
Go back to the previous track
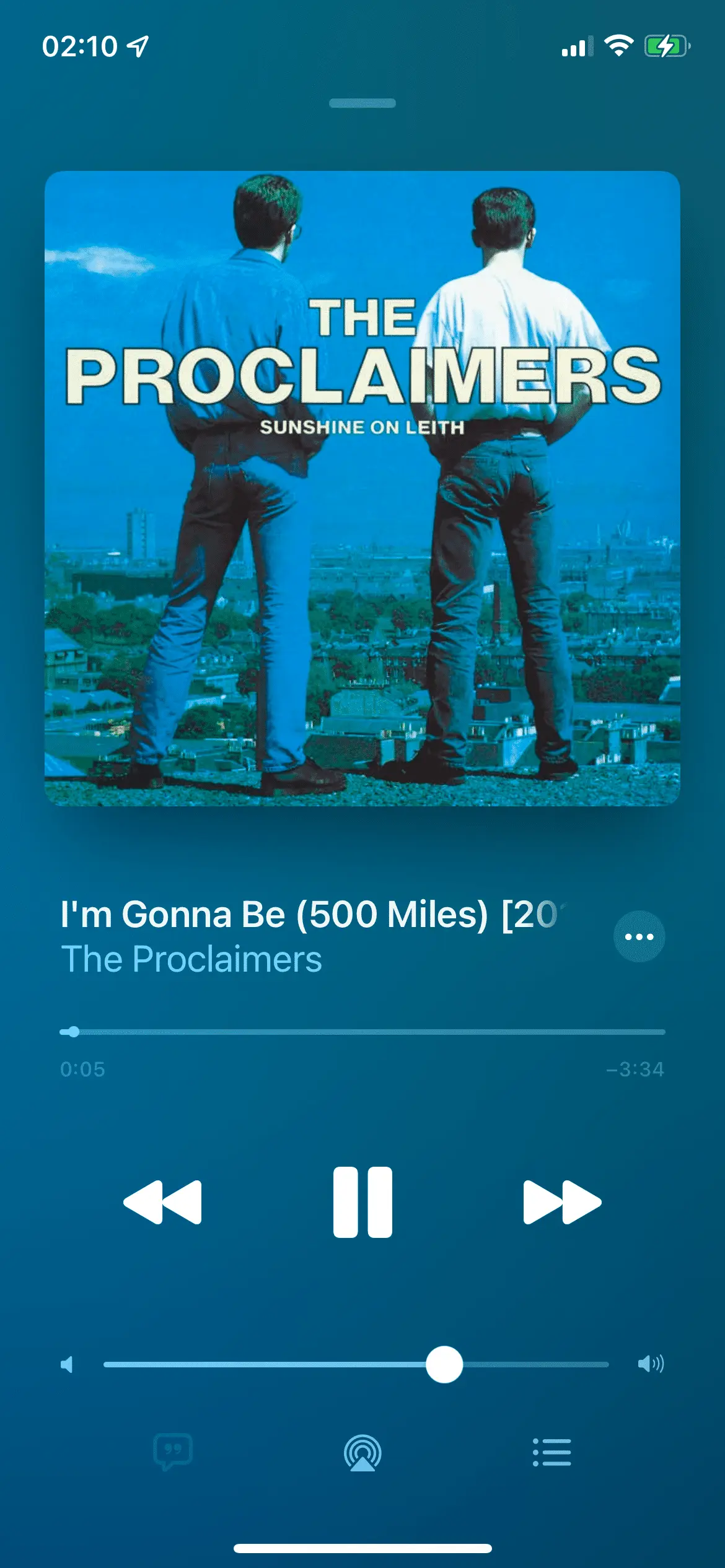pyautogui.click(x=163, y=1202)
